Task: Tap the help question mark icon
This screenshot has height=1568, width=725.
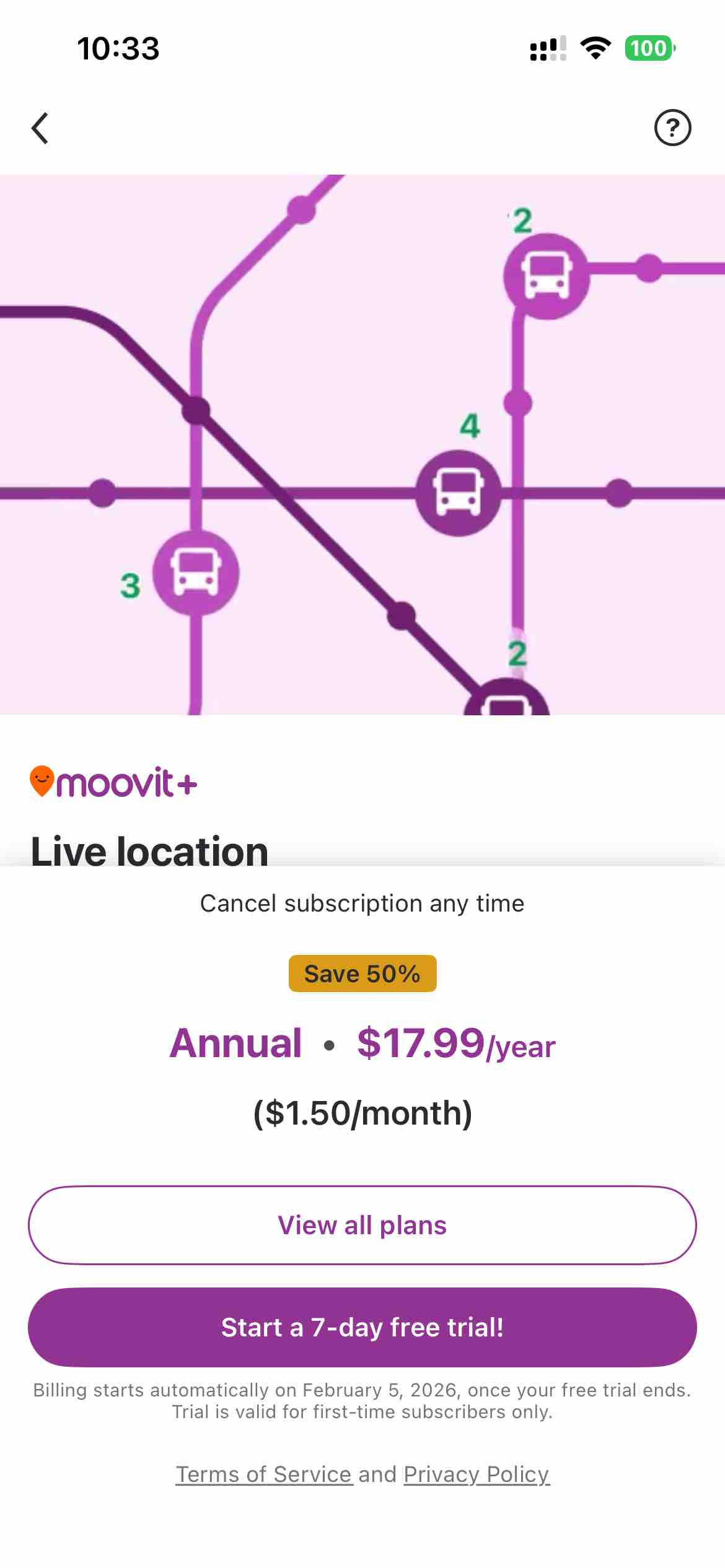Action: tap(673, 128)
